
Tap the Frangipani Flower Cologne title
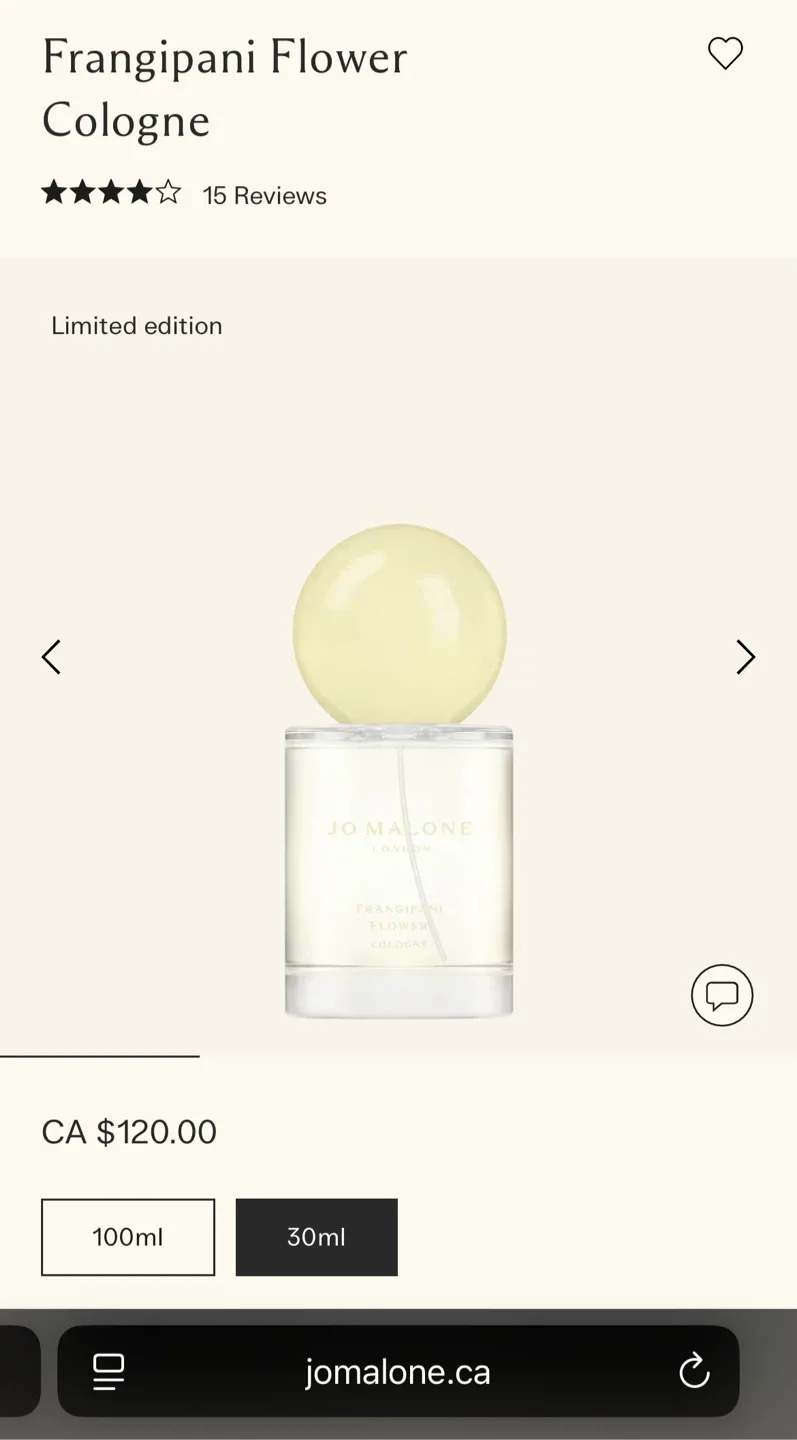pos(223,88)
